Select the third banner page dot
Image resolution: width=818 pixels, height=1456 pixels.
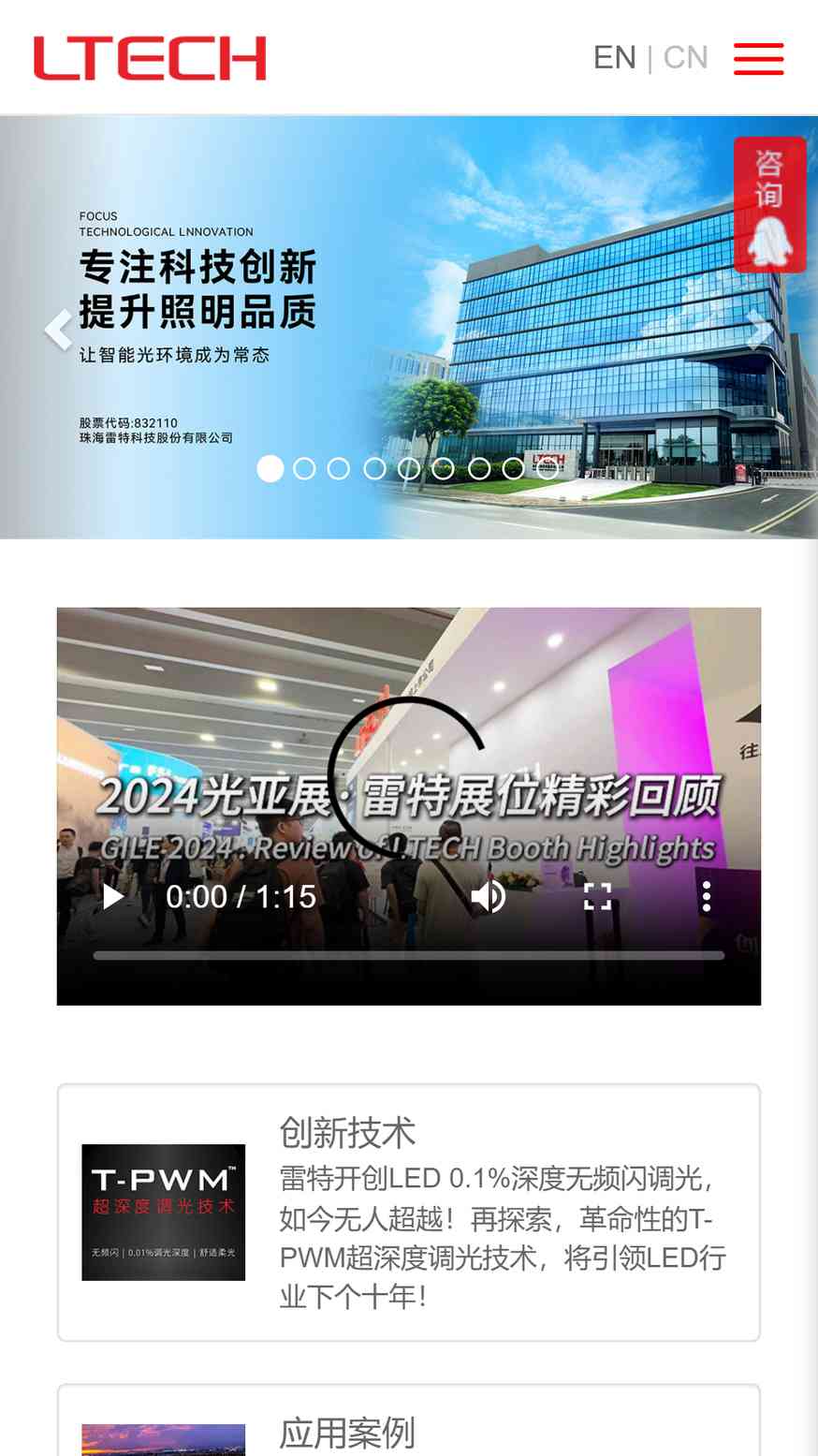click(339, 468)
